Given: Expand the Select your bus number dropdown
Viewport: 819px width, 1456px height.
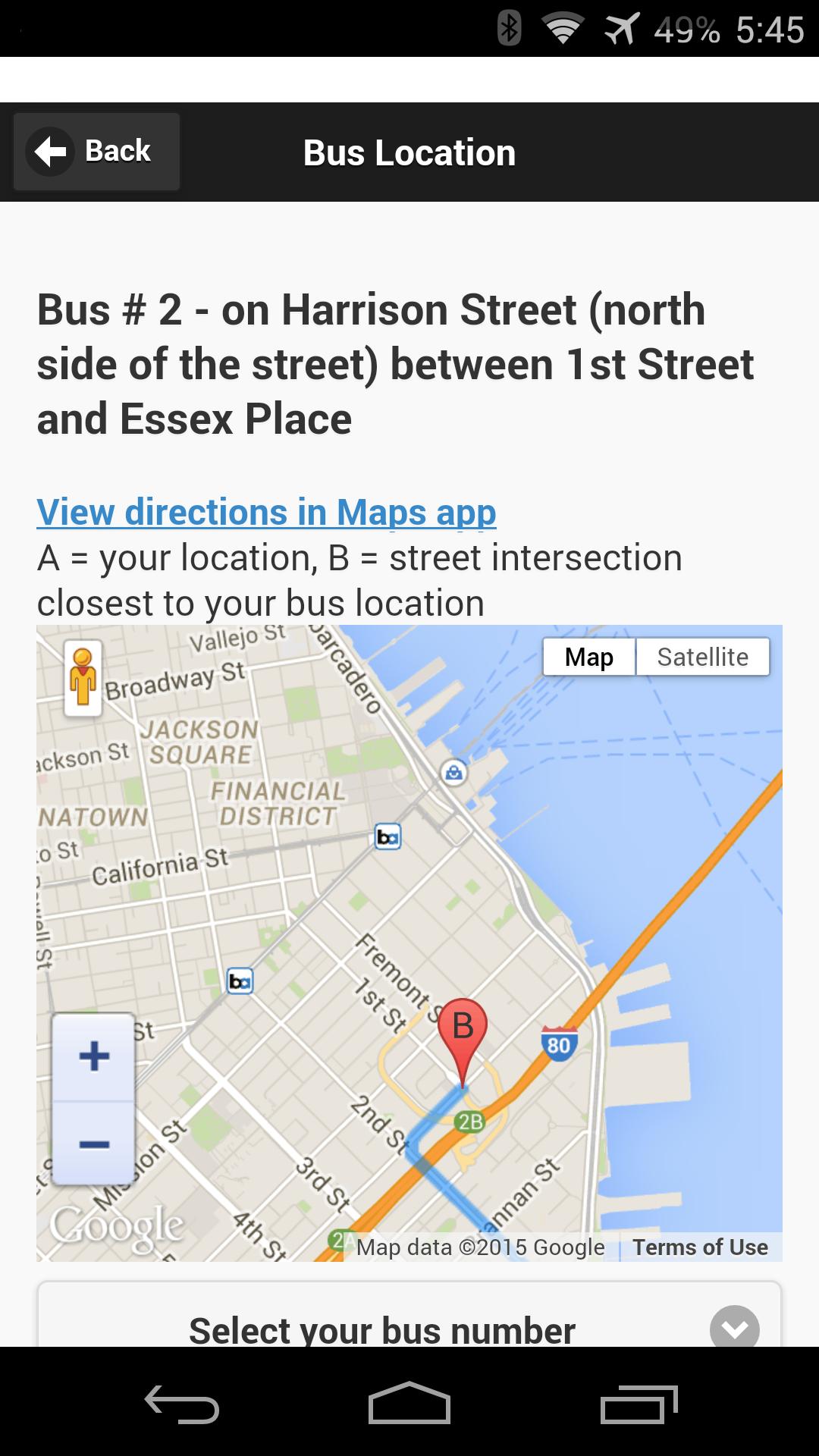Looking at the screenshot, I should pos(409,1327).
